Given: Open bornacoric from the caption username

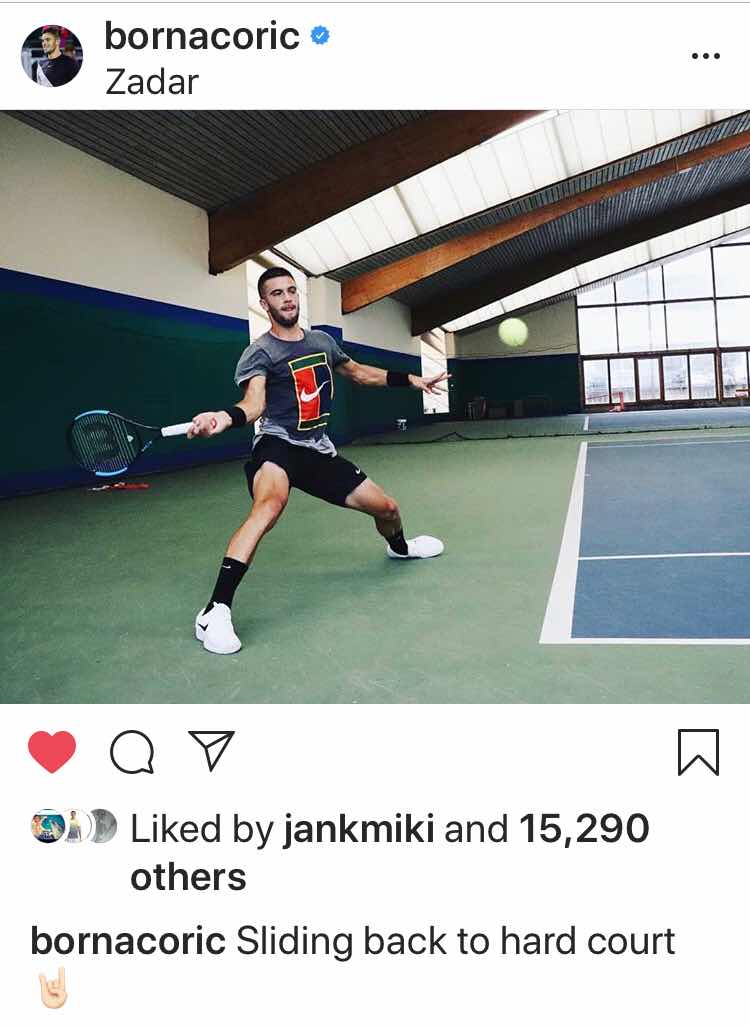Looking at the screenshot, I should 128,941.
